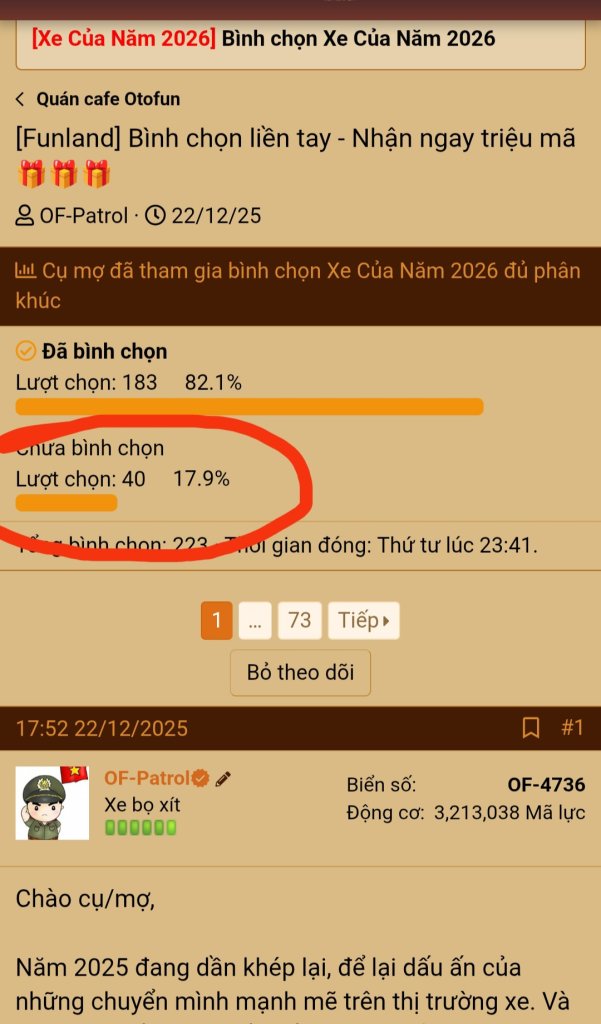Go to next page with Tiếp
This screenshot has width=601, height=1024.
coord(363,620)
